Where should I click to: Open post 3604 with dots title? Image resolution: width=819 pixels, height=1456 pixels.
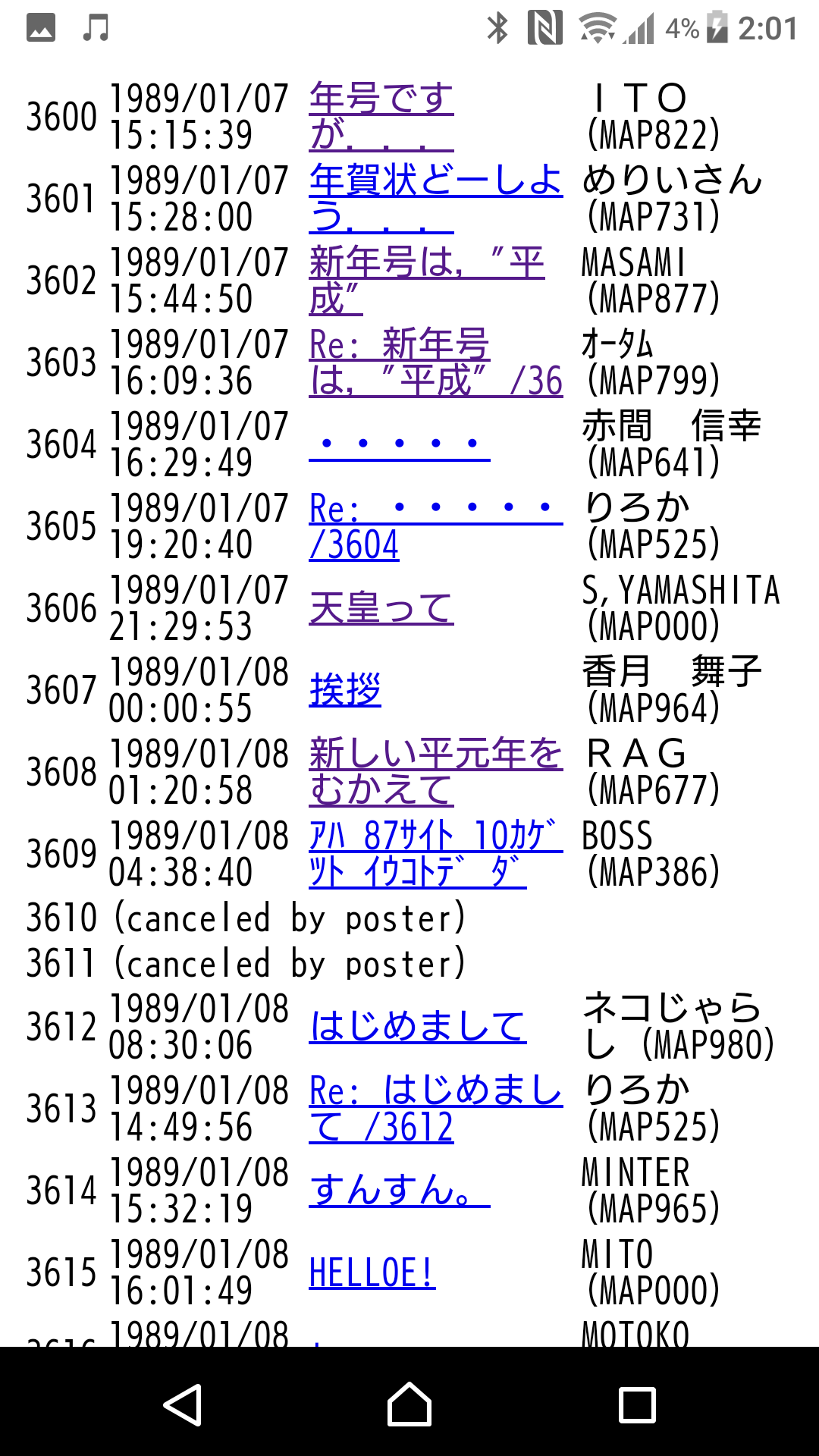pyautogui.click(x=399, y=444)
